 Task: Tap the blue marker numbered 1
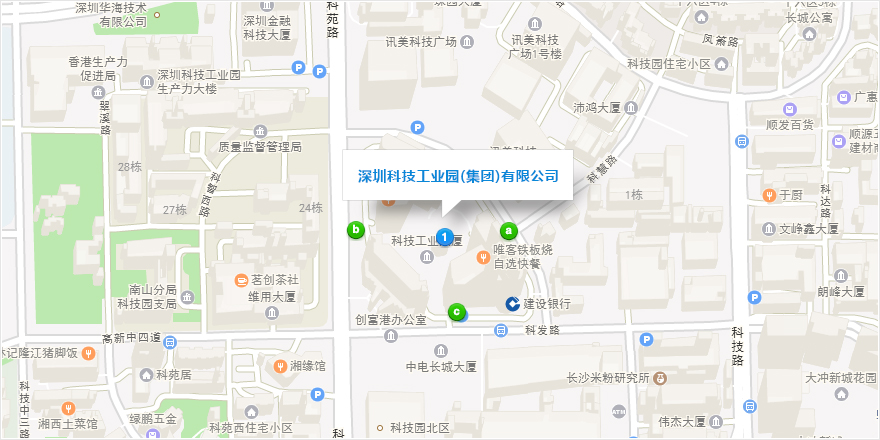click(x=444, y=235)
